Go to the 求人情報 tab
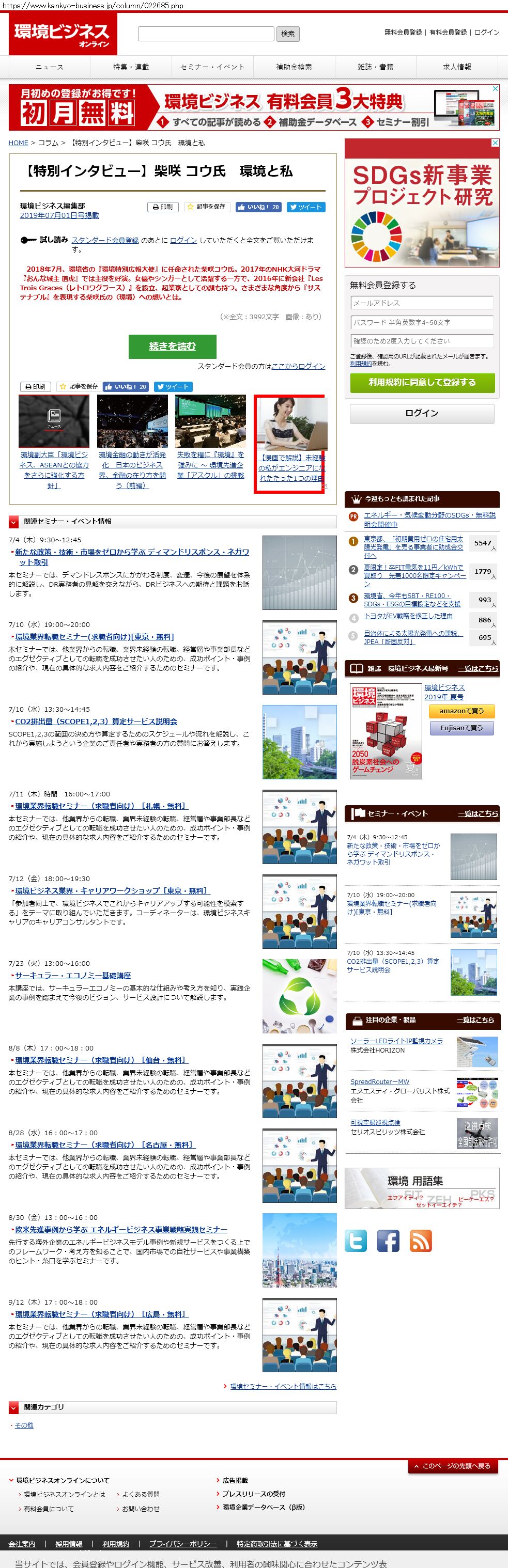 pos(457,67)
